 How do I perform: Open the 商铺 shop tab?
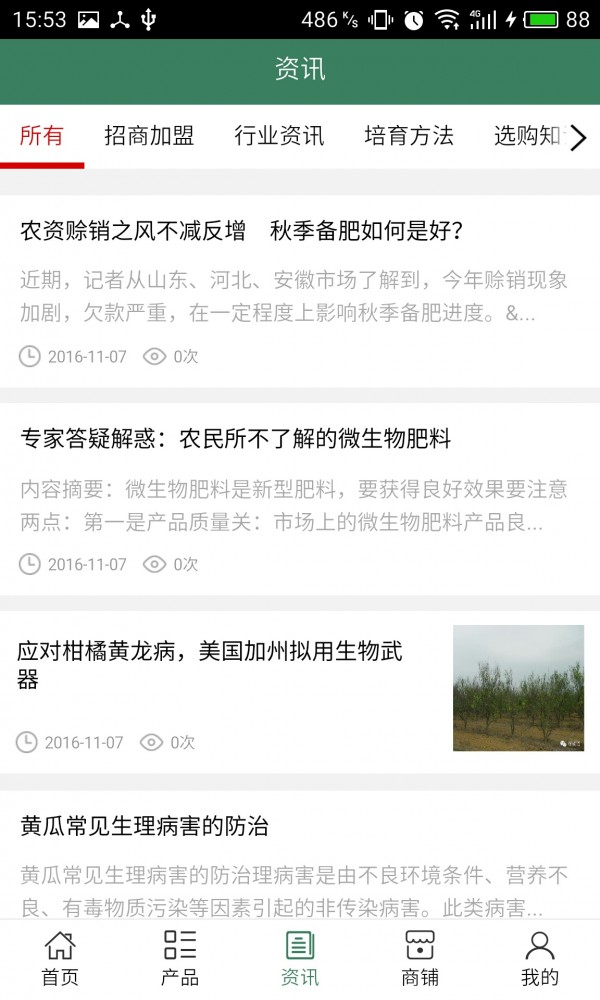[x=420, y=958]
